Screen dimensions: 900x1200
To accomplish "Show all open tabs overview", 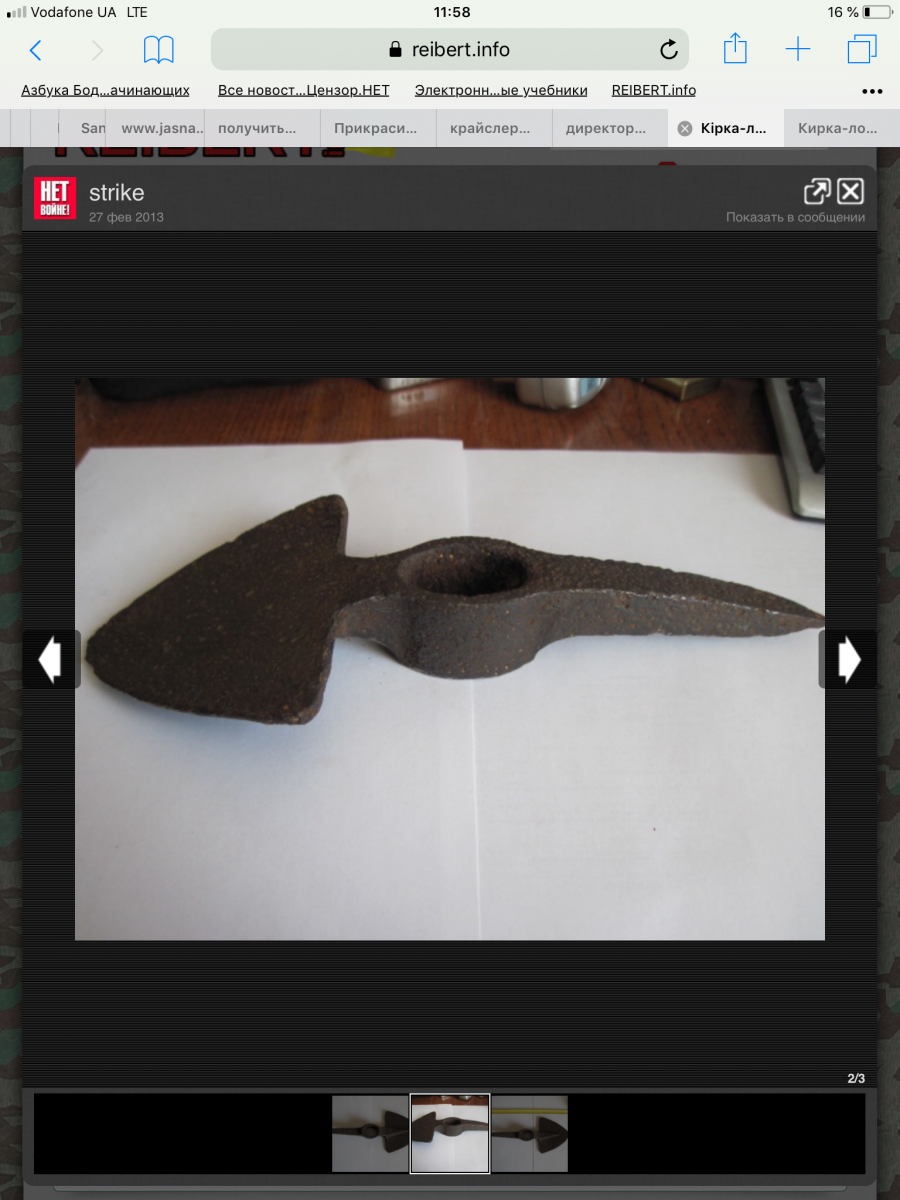I will (861, 49).
